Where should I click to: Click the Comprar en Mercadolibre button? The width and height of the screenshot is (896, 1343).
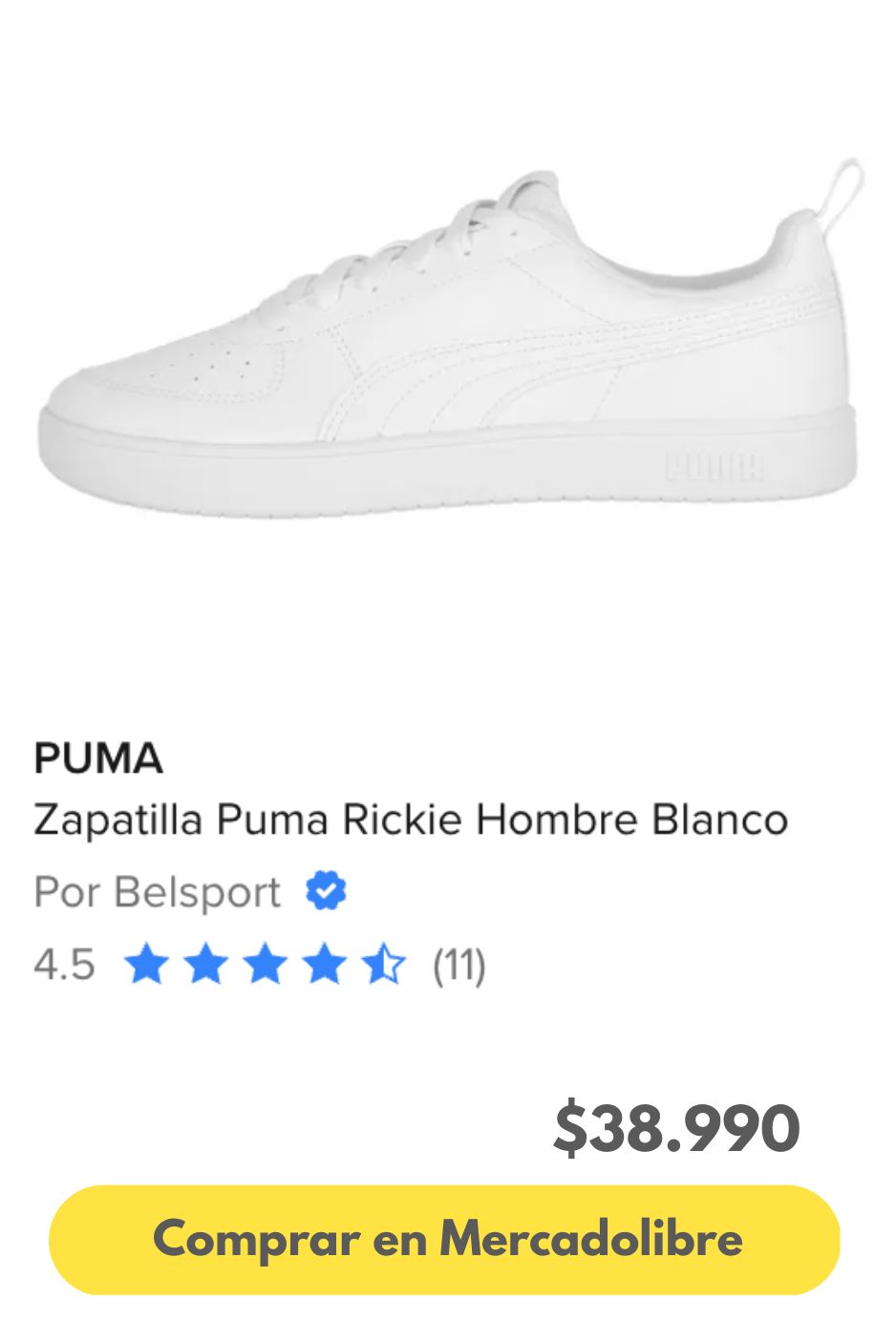[x=448, y=1237]
